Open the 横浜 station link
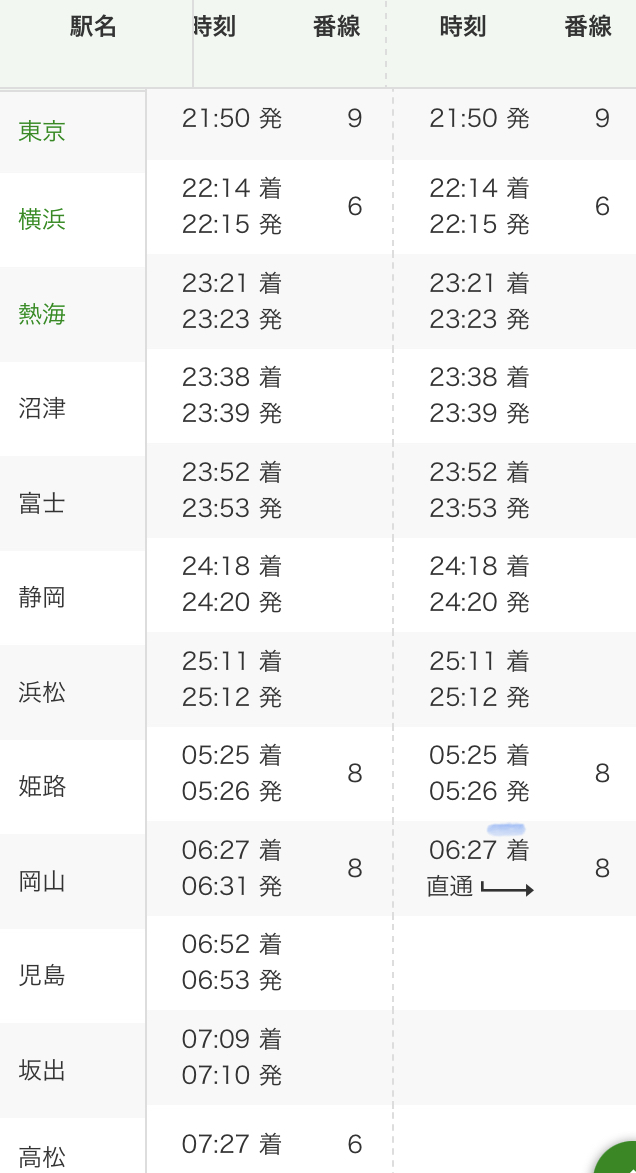 point(42,219)
